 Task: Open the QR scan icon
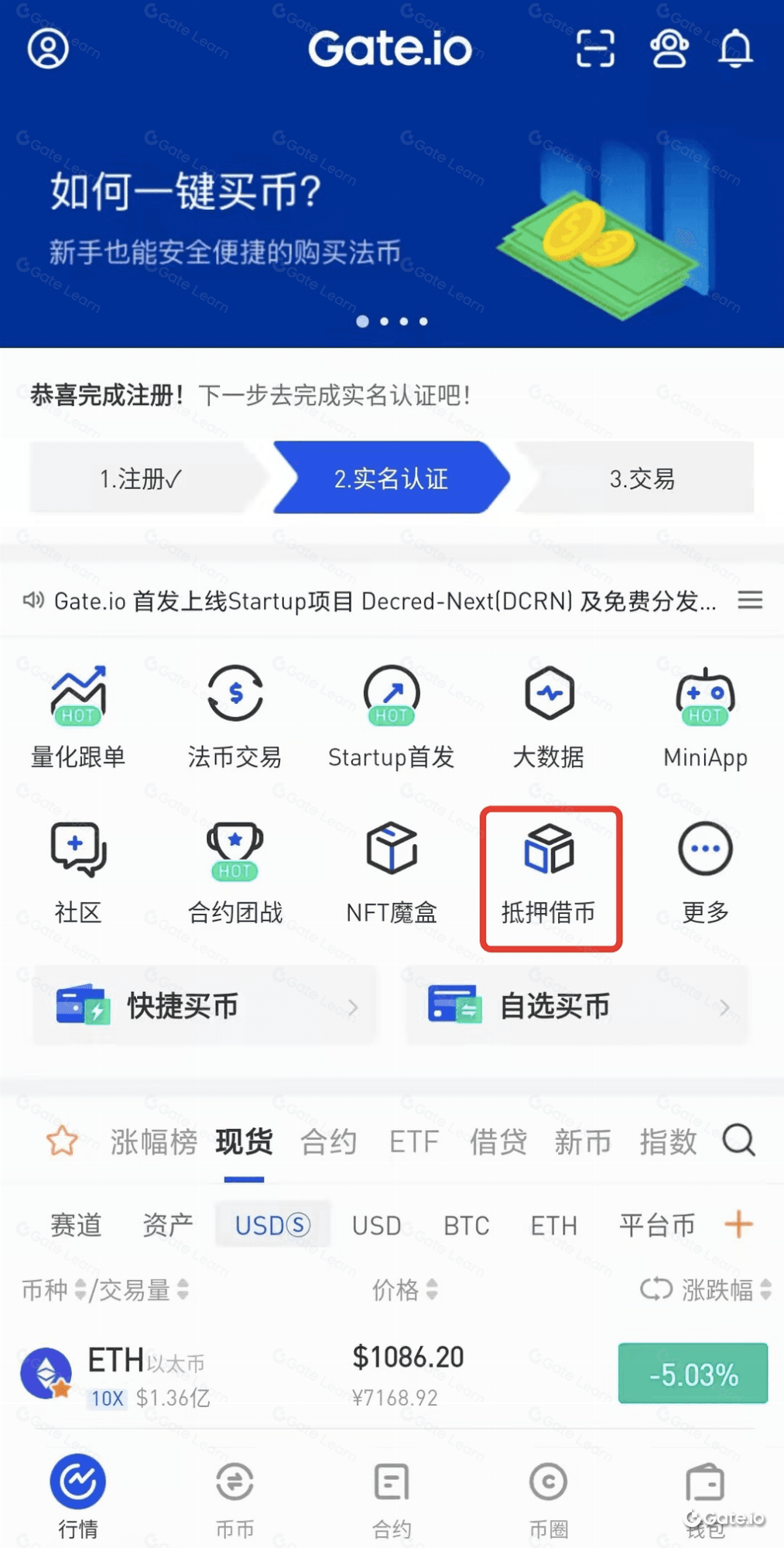tap(595, 49)
